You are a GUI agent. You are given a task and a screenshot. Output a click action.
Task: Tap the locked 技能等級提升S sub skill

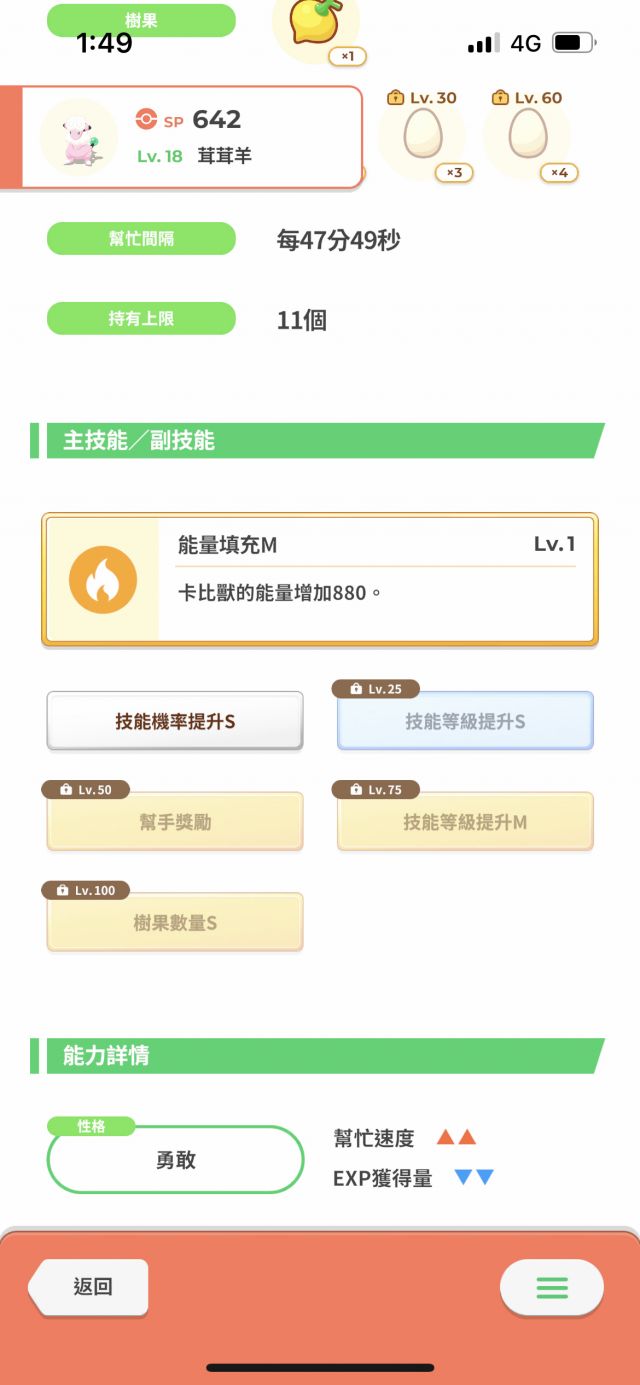tap(465, 720)
